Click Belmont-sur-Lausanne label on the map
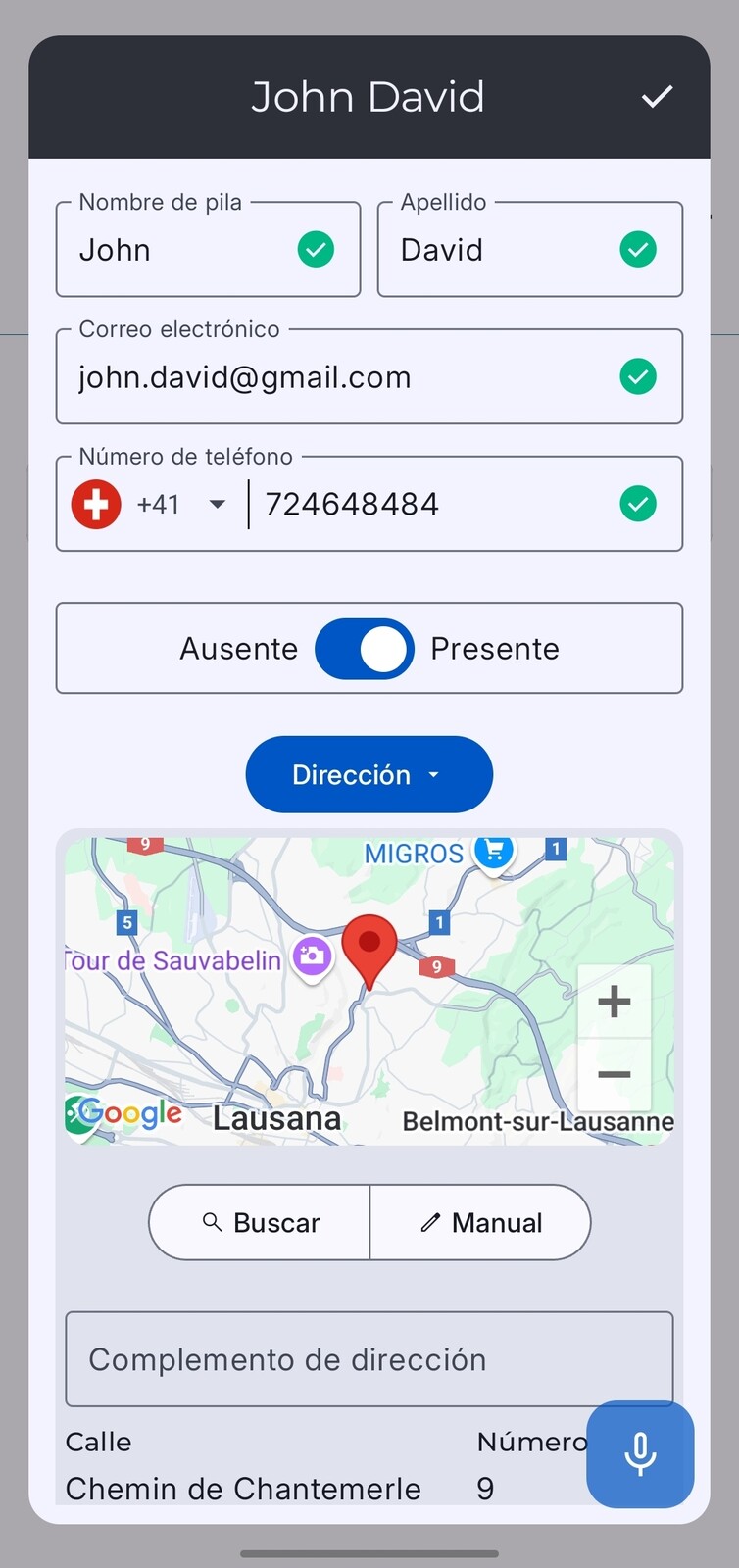The width and height of the screenshot is (739, 1568). point(536,1121)
